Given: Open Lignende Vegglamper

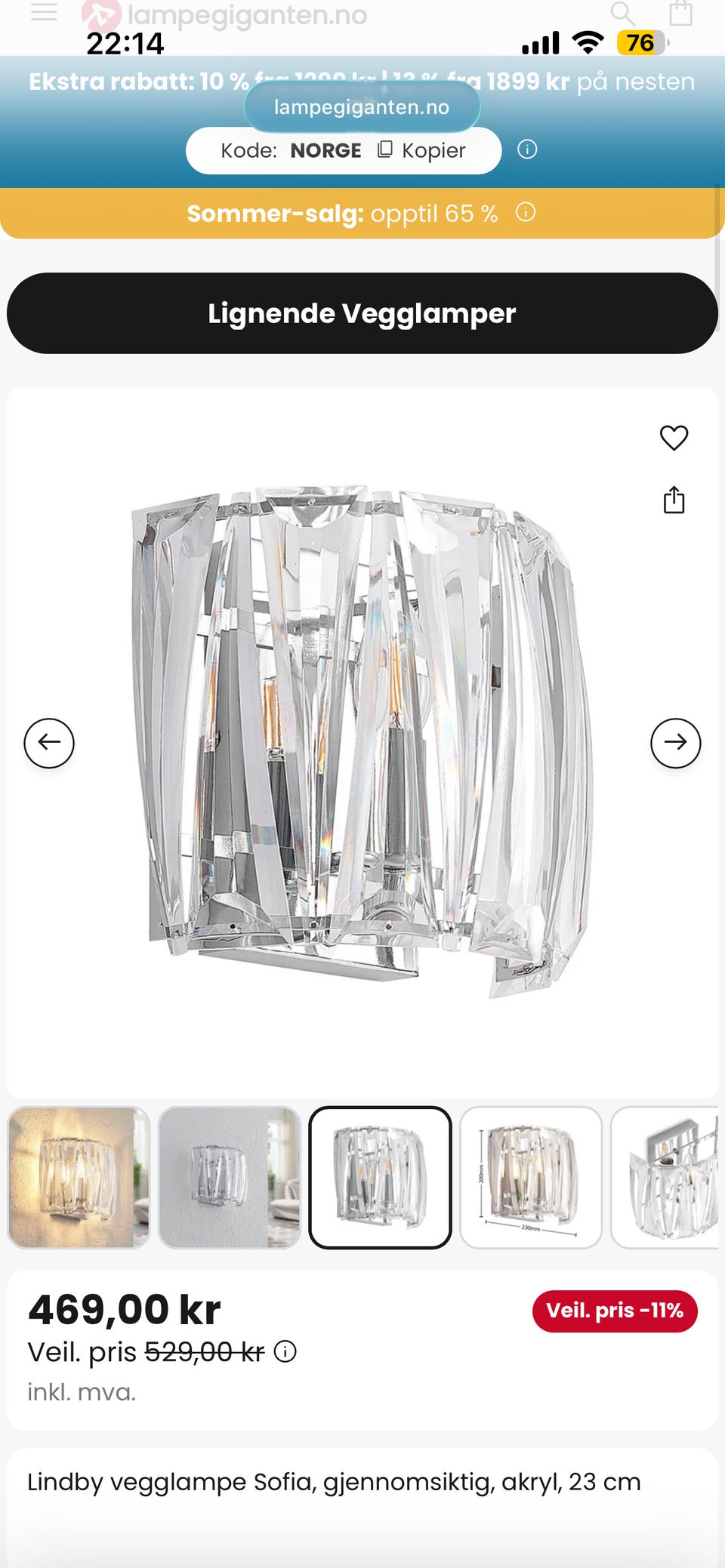Looking at the screenshot, I should (x=362, y=313).
